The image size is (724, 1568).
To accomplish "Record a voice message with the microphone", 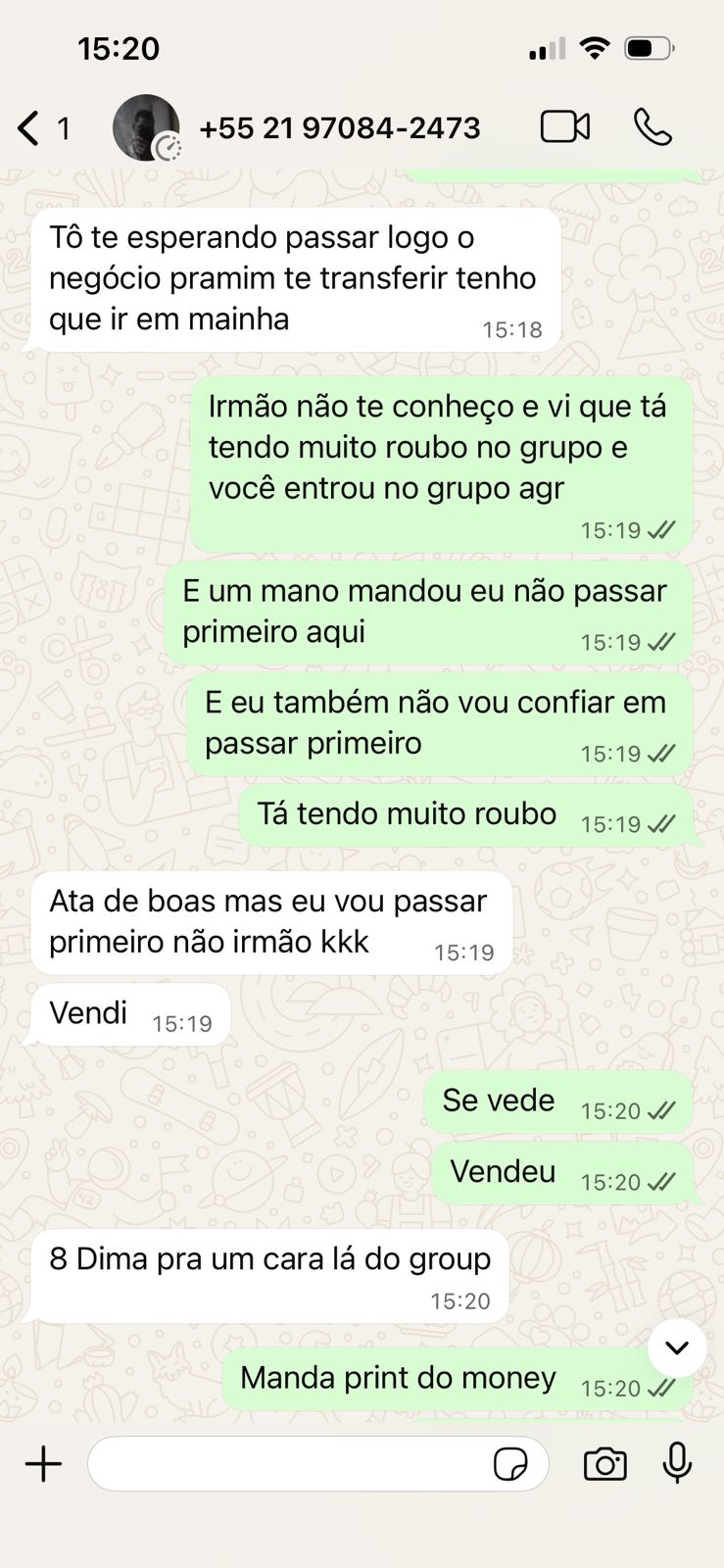I will click(x=677, y=1464).
